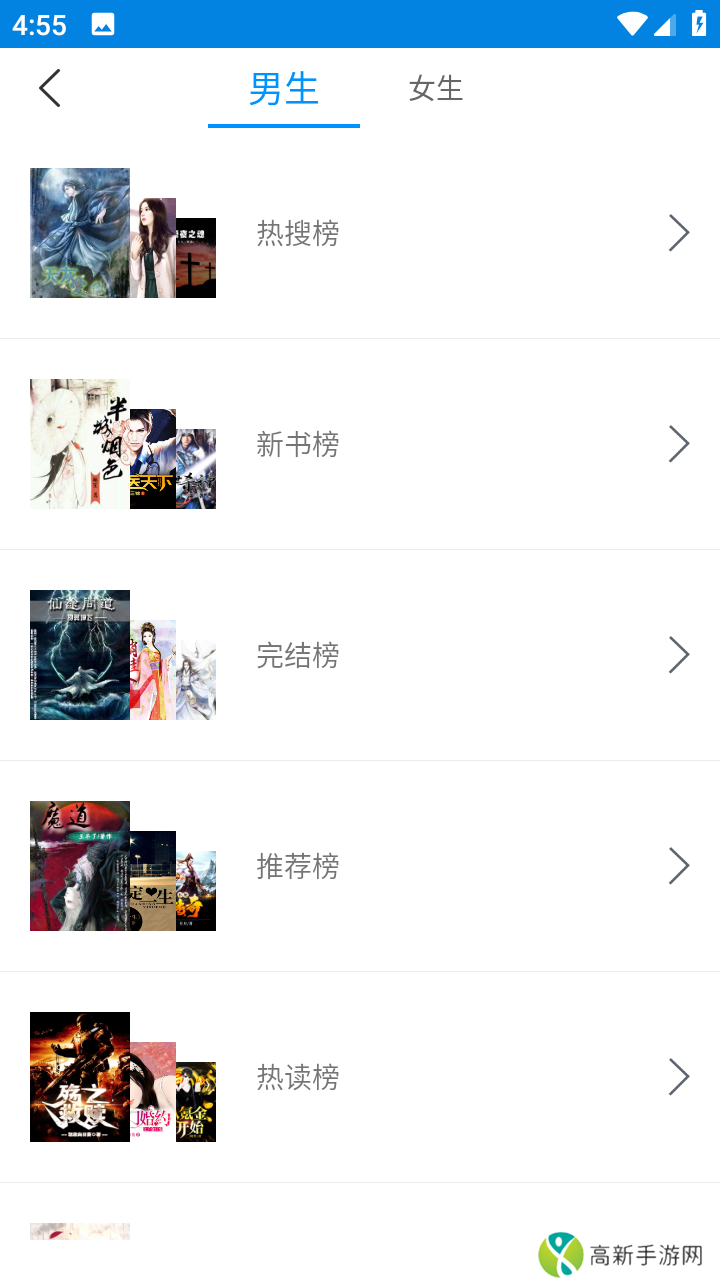Screen dimensions: 720x1280
Task: Tap the 半城烟色 book cover image
Action: click(80, 443)
